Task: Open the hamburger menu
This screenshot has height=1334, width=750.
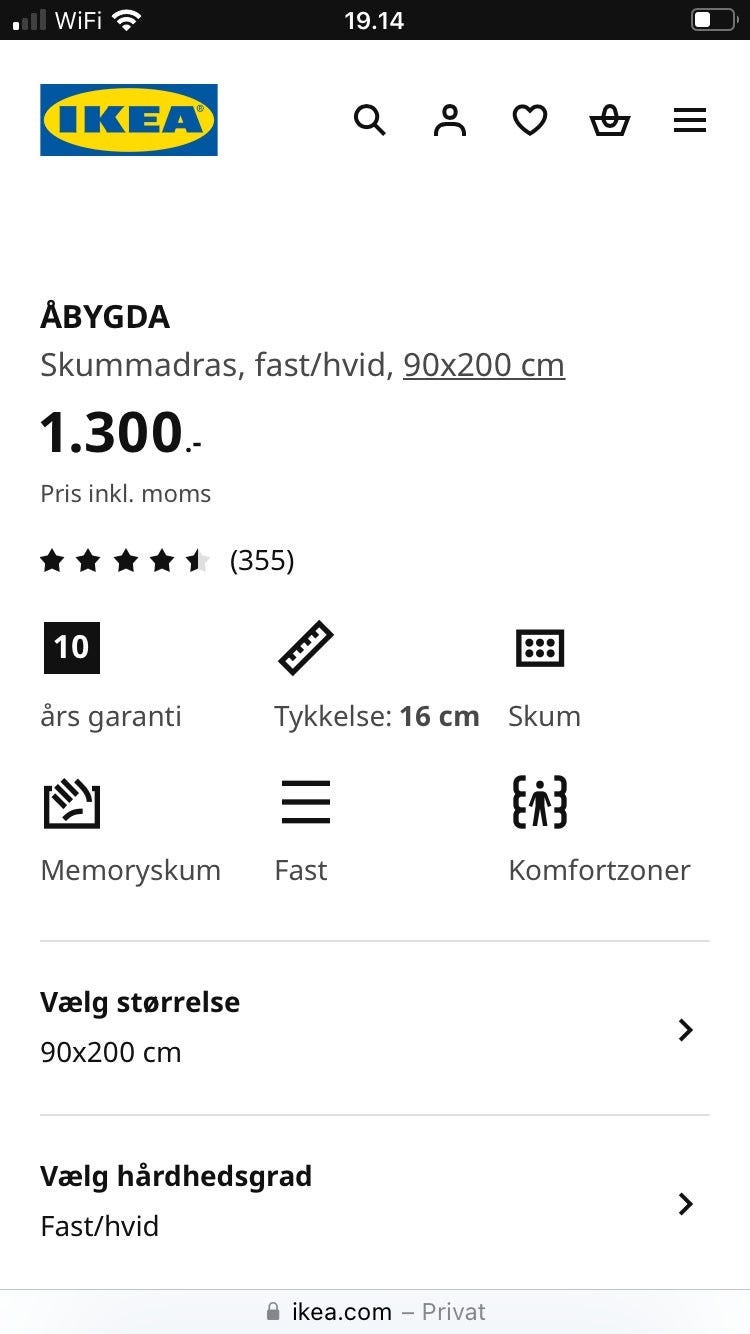Action: 690,121
